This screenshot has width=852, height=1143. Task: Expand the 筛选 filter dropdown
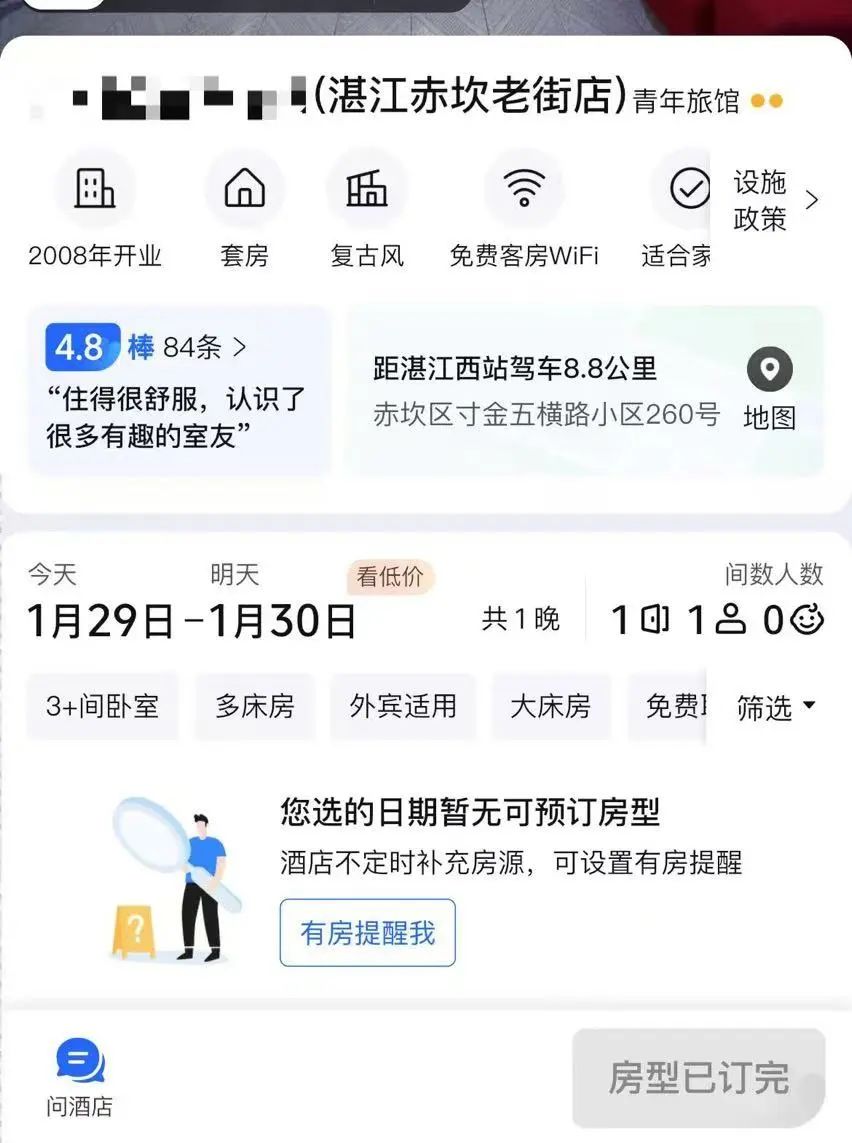(776, 707)
